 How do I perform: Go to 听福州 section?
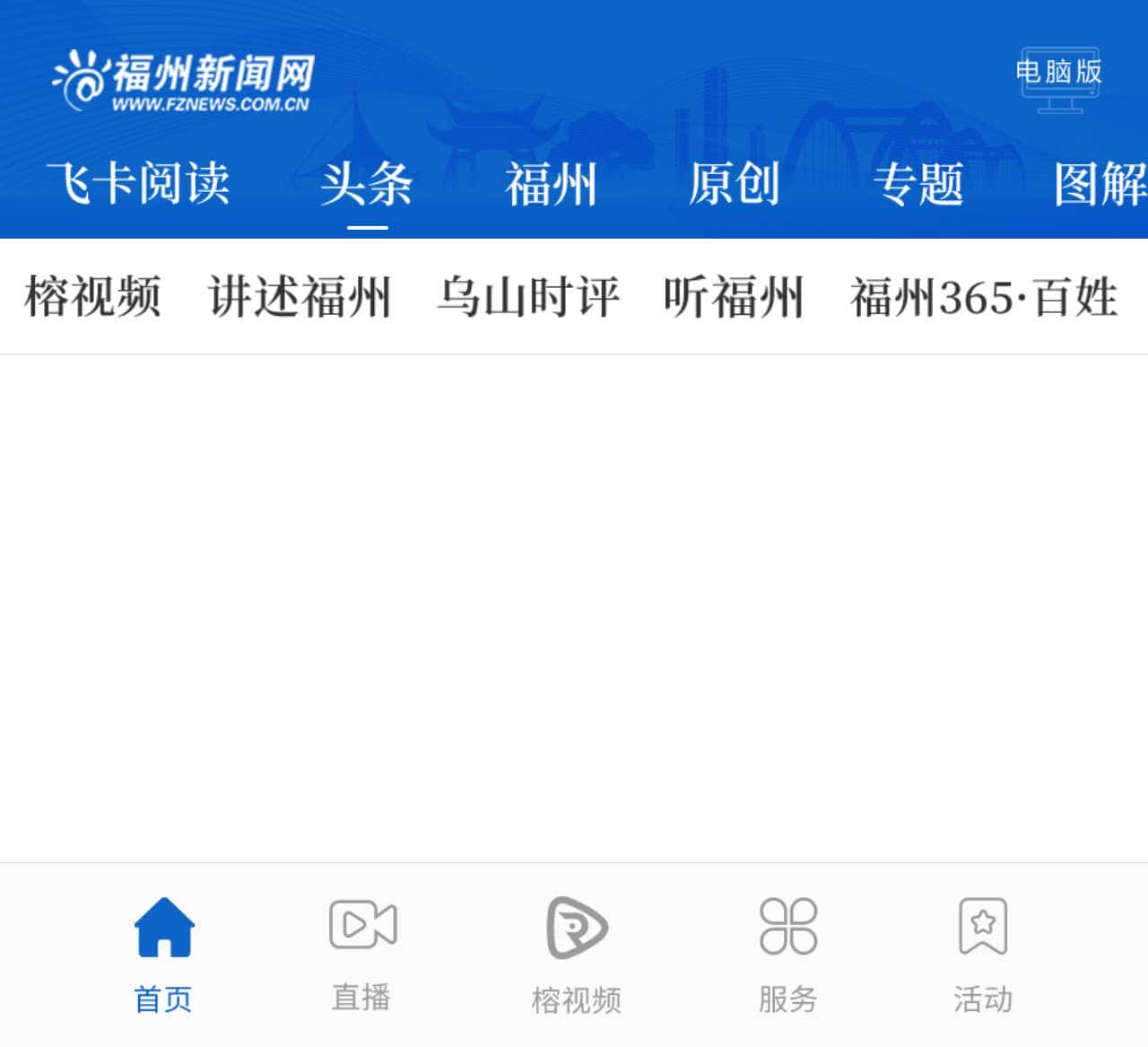click(733, 297)
